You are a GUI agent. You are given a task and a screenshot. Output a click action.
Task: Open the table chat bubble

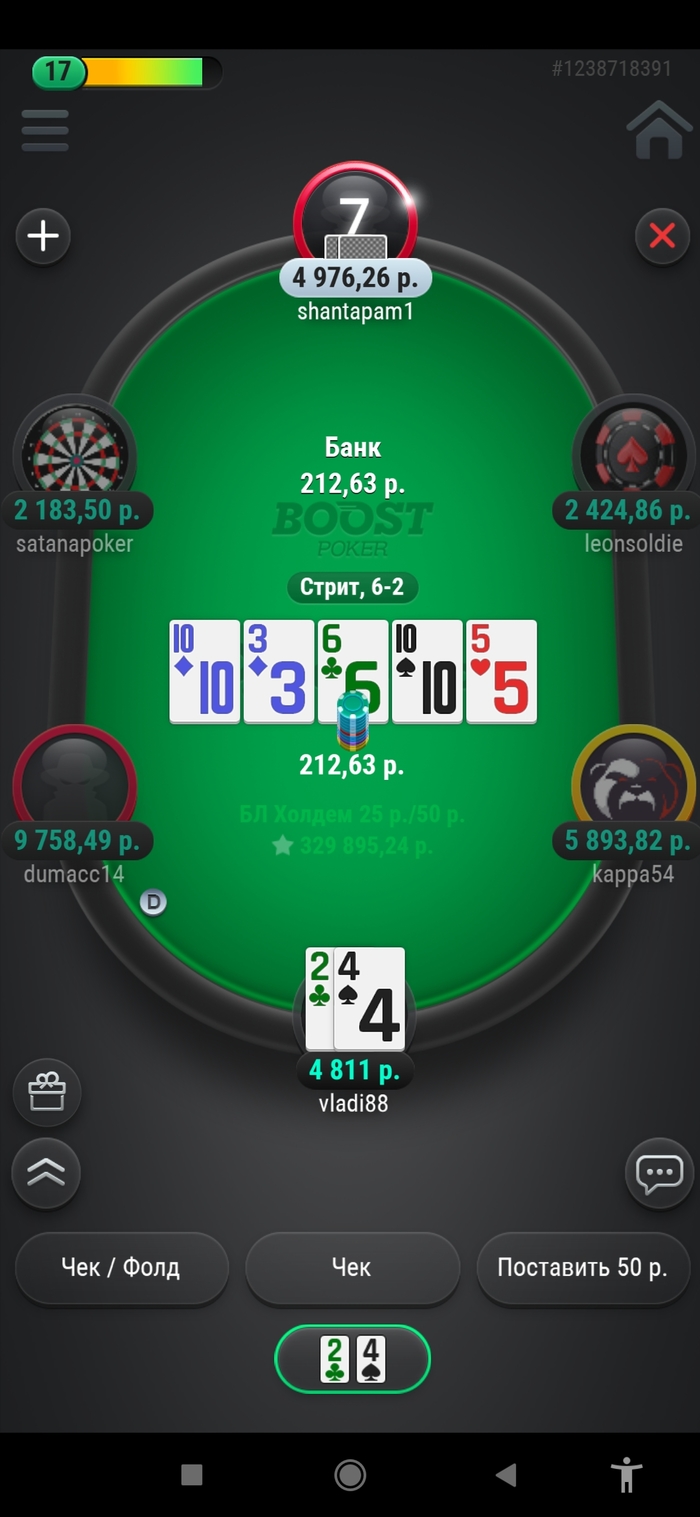point(659,1173)
